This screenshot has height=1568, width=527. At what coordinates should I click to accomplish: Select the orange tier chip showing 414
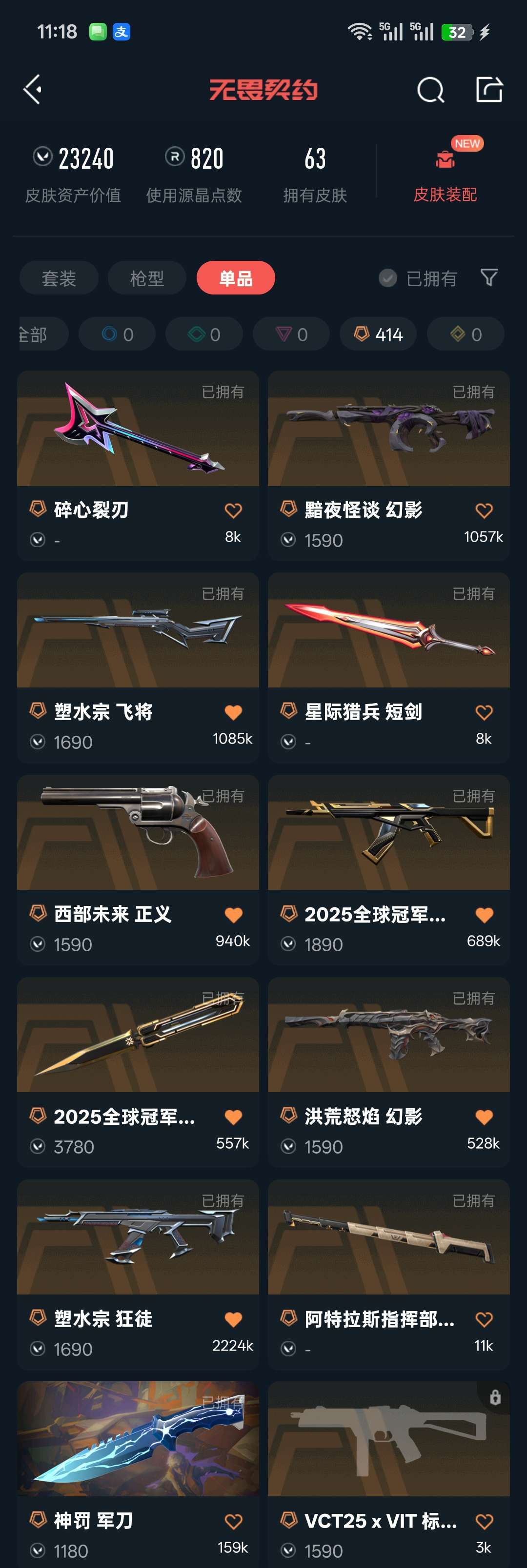coord(378,334)
